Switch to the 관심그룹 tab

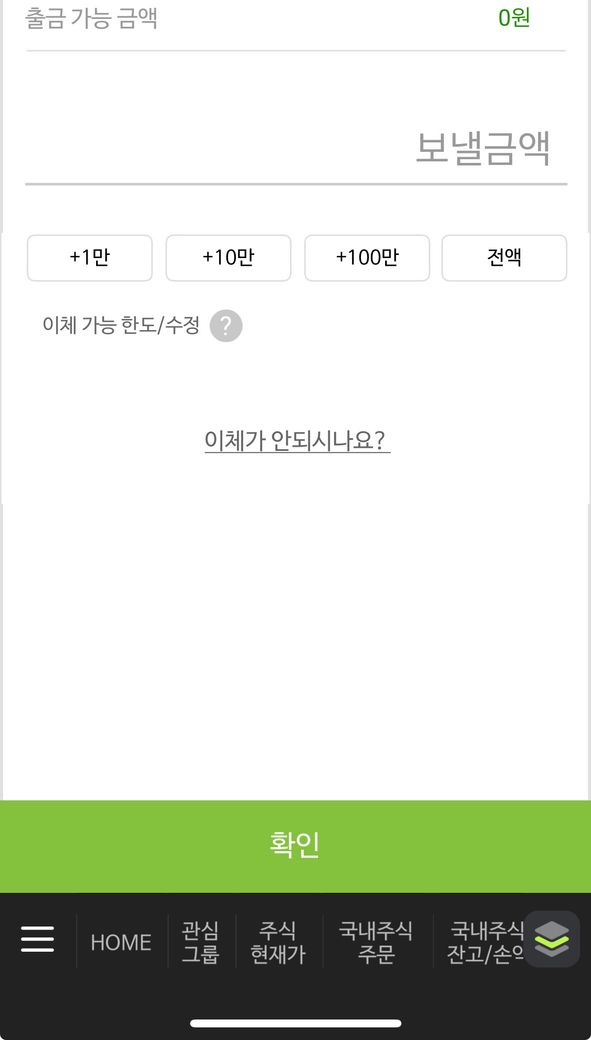point(200,942)
